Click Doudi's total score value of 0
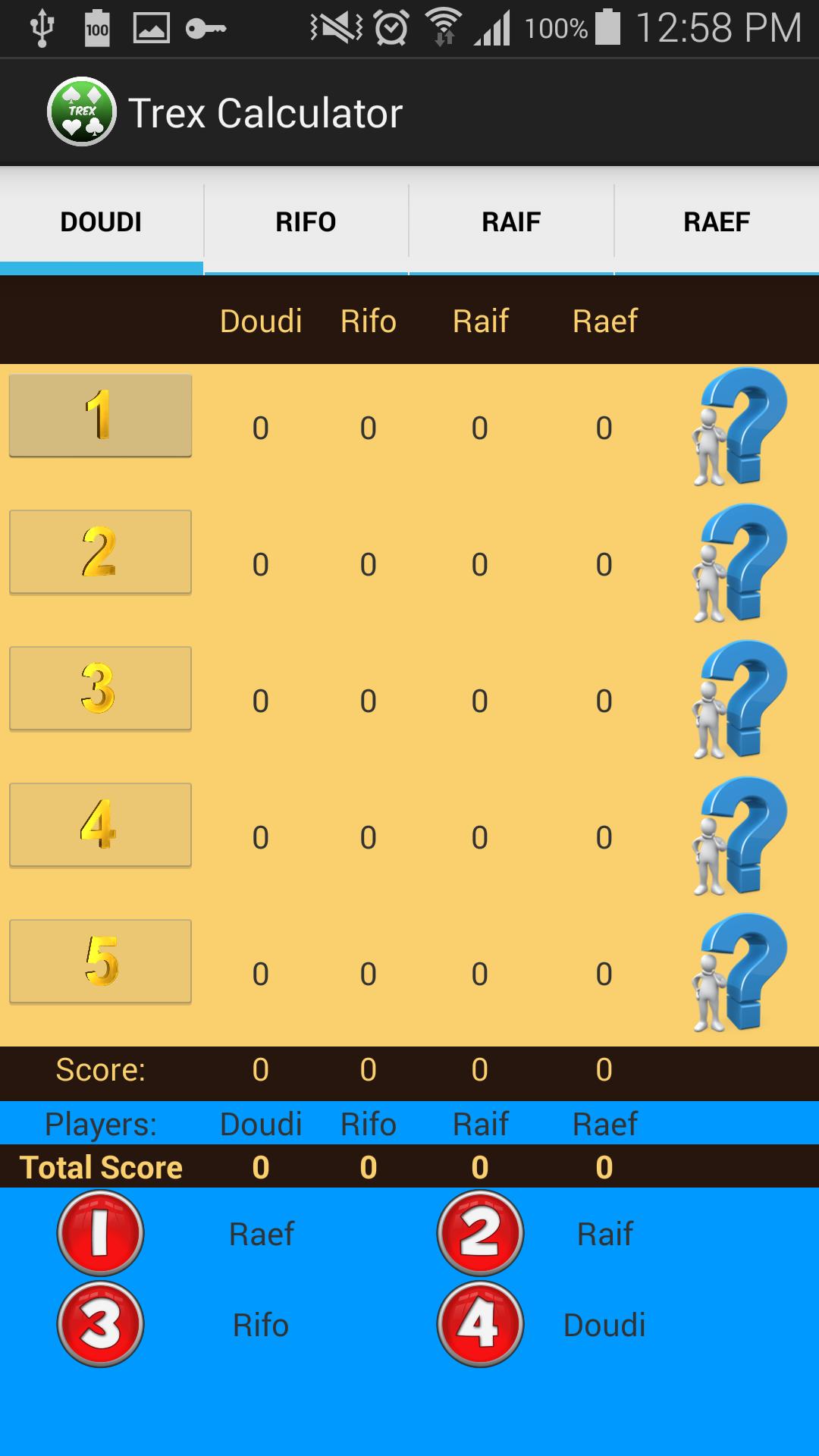The image size is (819, 1456). coord(260,1167)
